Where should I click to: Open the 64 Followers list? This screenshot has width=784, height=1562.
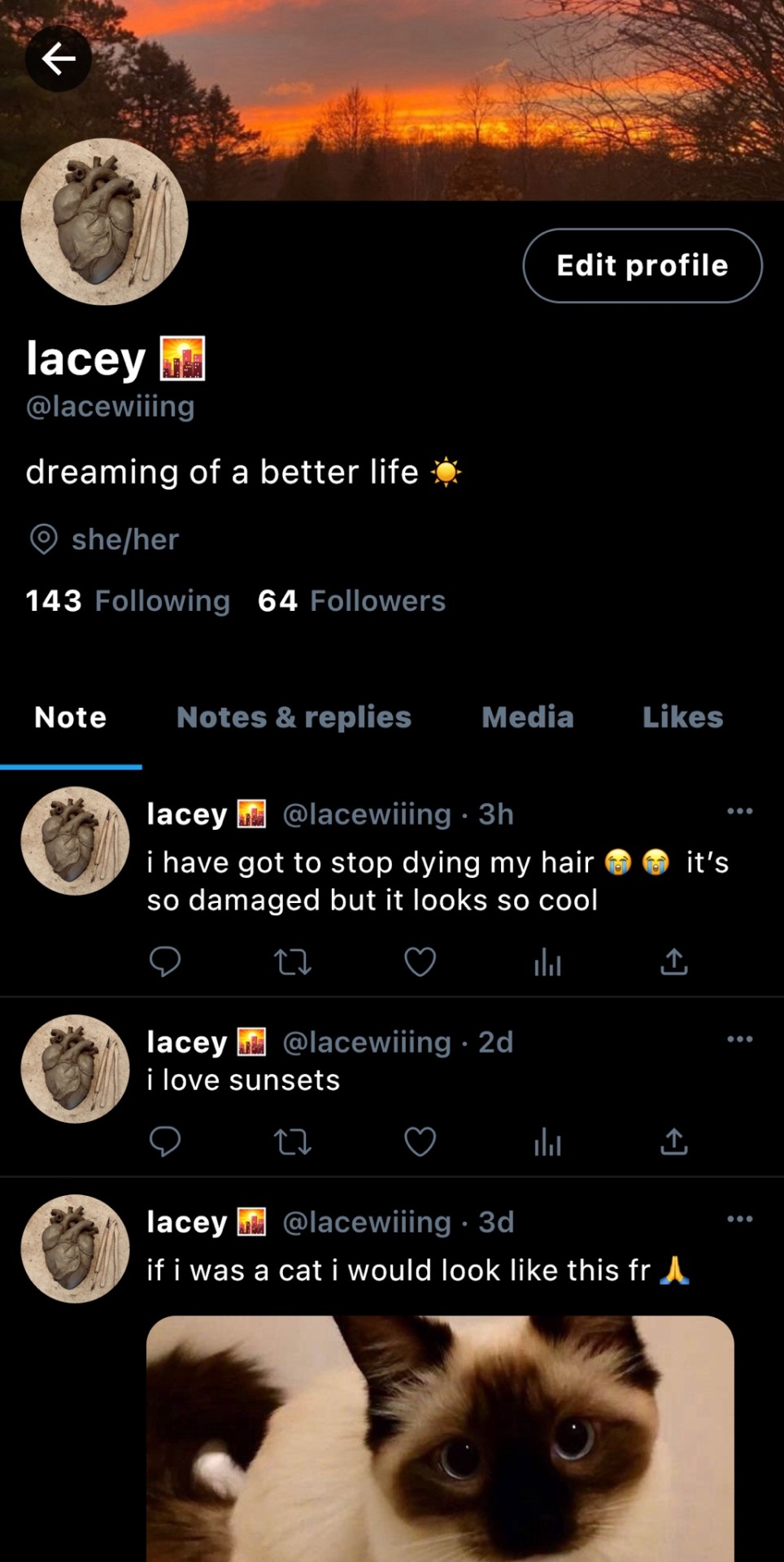[351, 601]
